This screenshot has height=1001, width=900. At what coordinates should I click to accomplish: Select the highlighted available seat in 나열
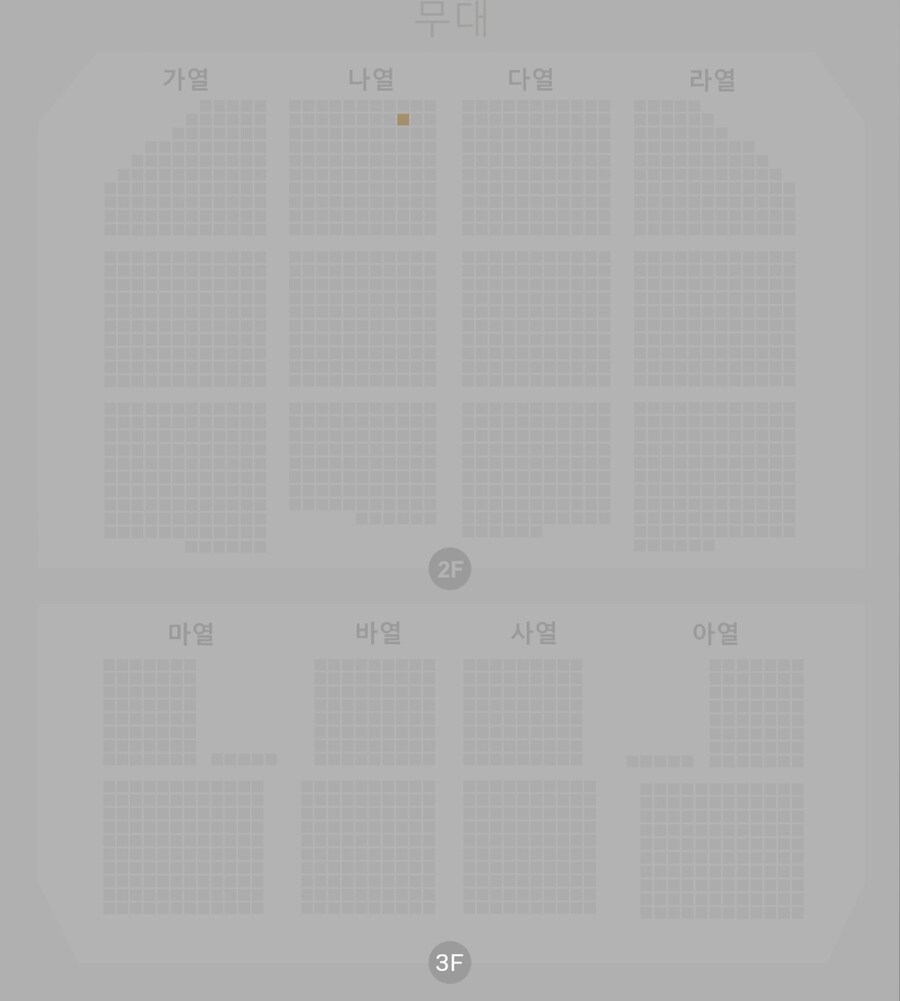(x=403, y=120)
